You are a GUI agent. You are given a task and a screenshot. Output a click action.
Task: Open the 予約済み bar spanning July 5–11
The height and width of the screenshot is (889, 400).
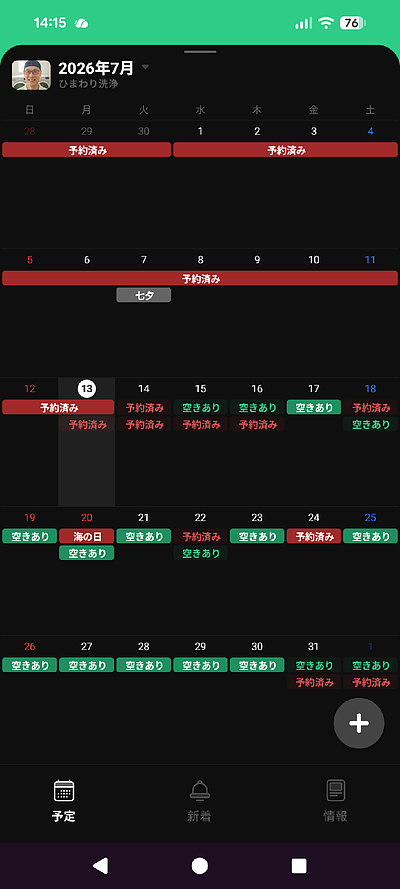click(200, 278)
